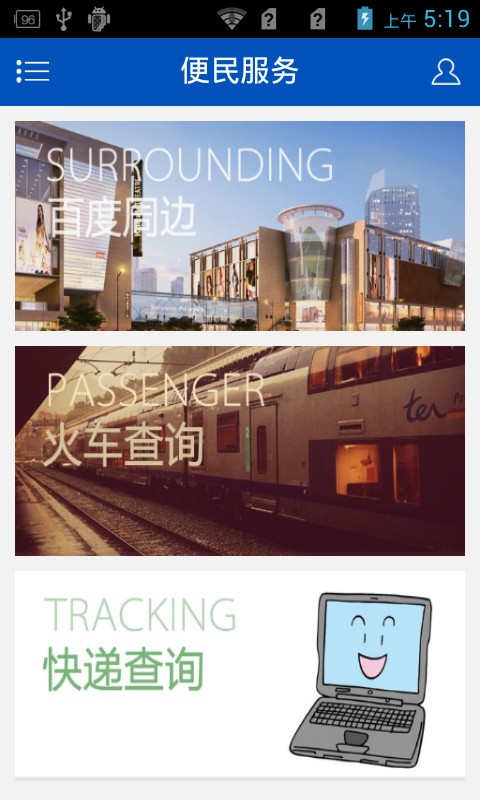This screenshot has width=480, height=800.
Task: Tap the 快递查询 Tracking card
Action: 240,674
